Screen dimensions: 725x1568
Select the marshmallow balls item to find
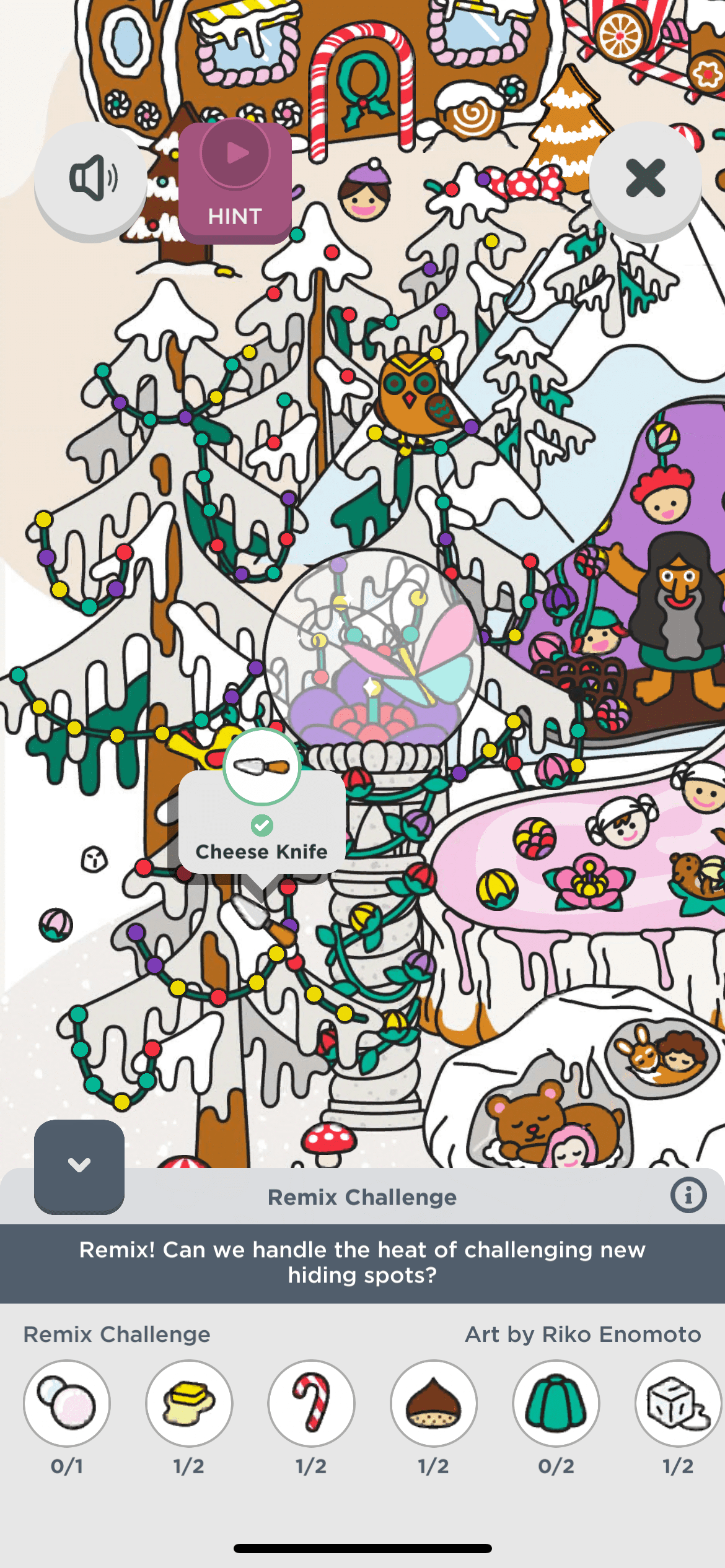click(x=67, y=1403)
